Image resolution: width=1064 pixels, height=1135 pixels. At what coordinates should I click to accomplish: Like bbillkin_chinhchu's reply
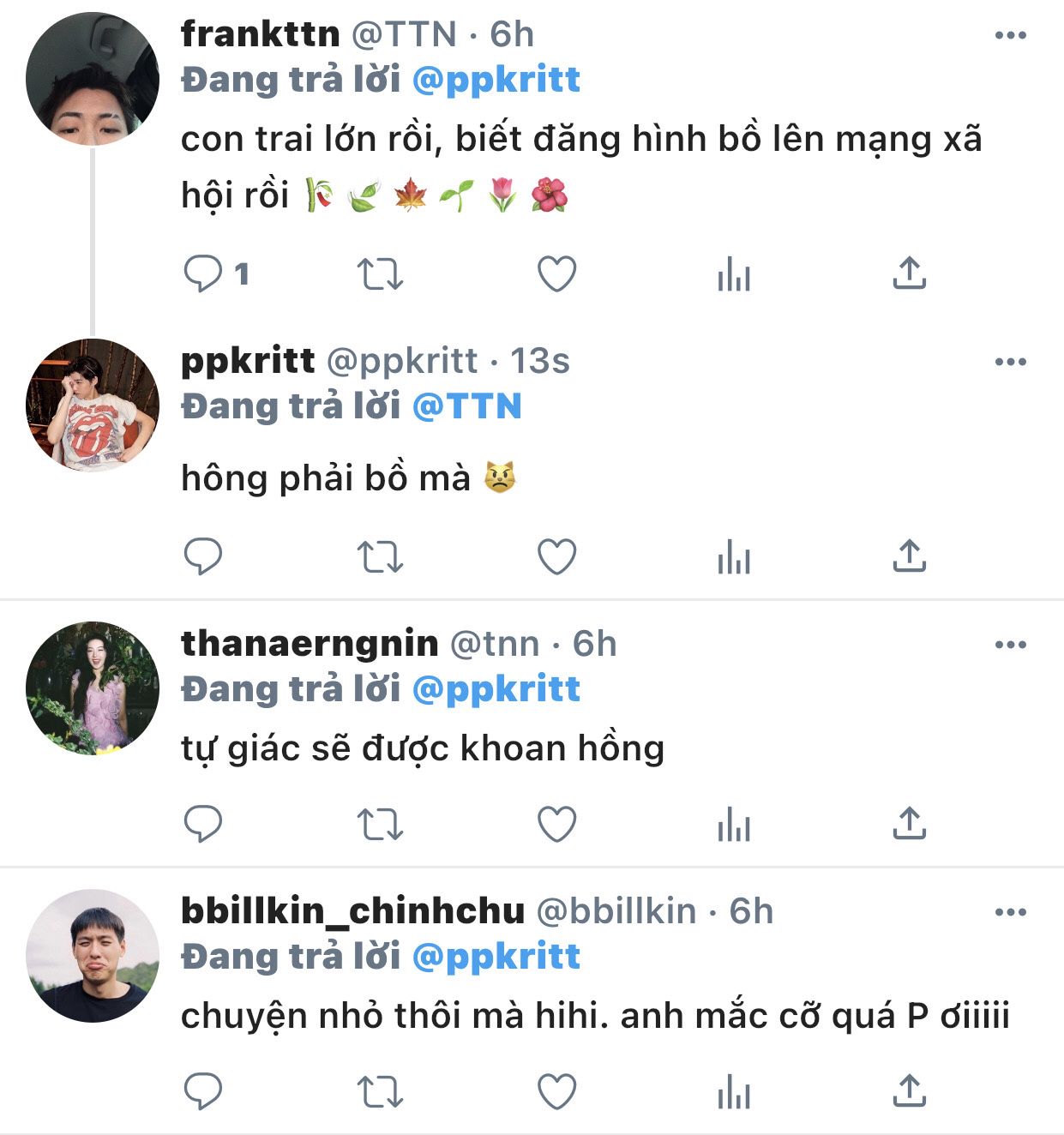coord(556,1092)
